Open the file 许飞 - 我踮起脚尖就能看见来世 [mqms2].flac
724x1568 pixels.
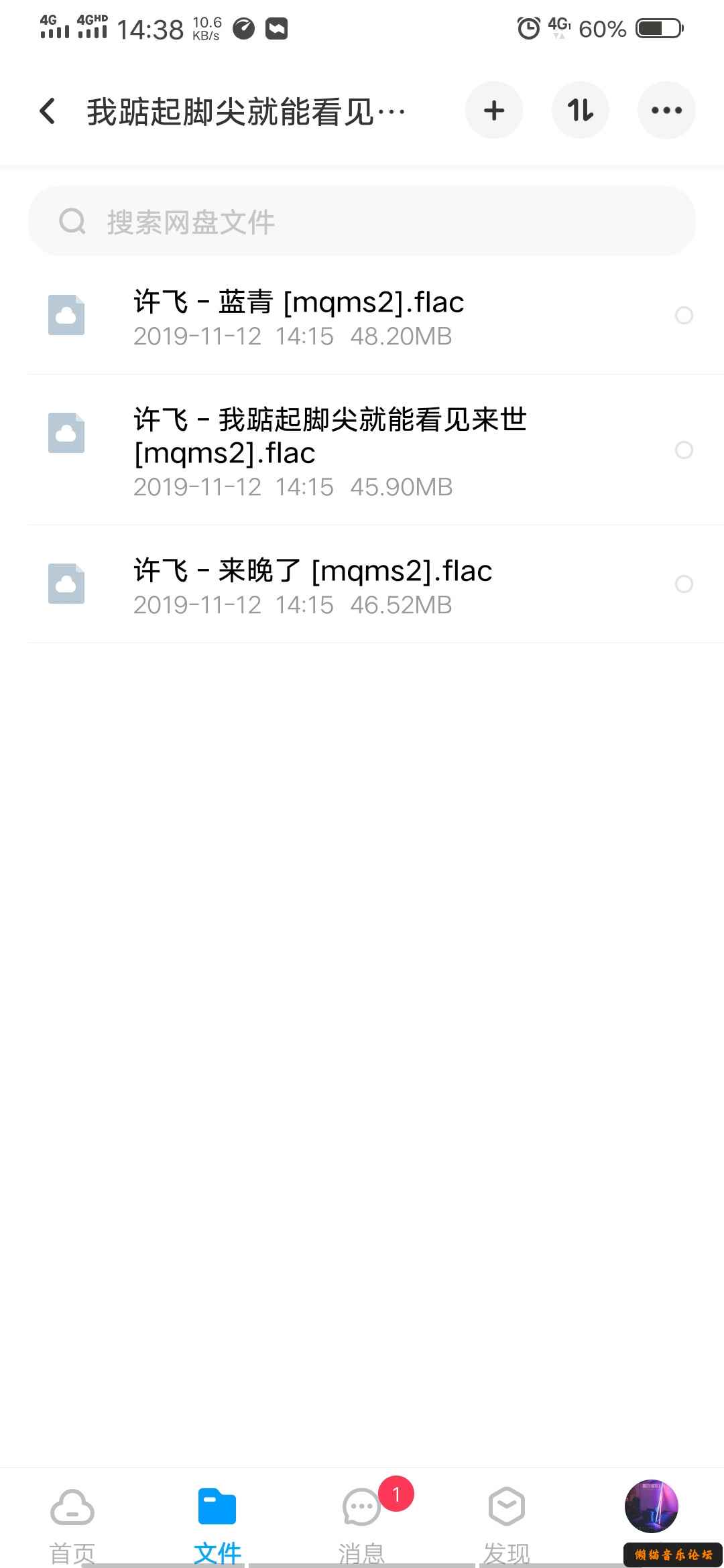pyautogui.click(x=328, y=450)
